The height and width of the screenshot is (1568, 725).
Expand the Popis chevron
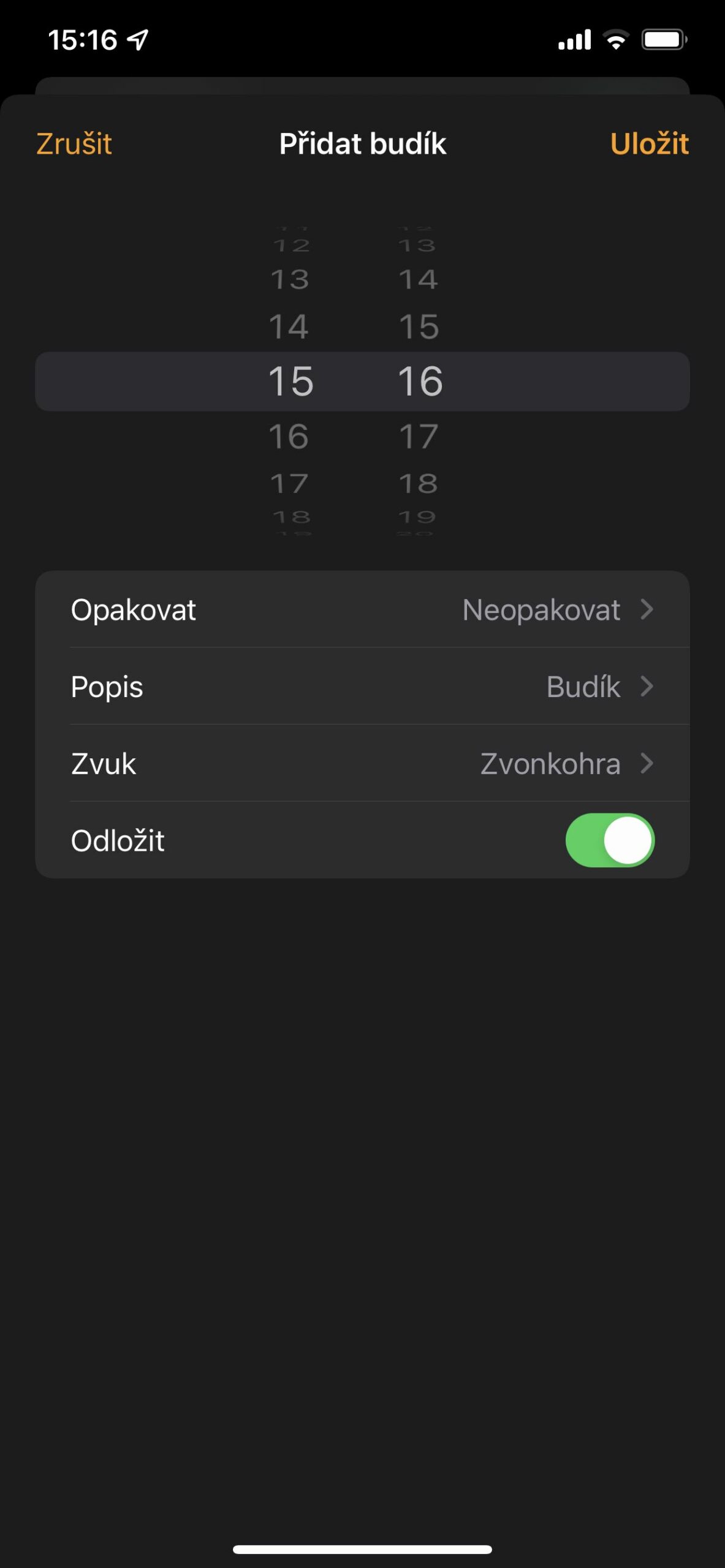[648, 687]
